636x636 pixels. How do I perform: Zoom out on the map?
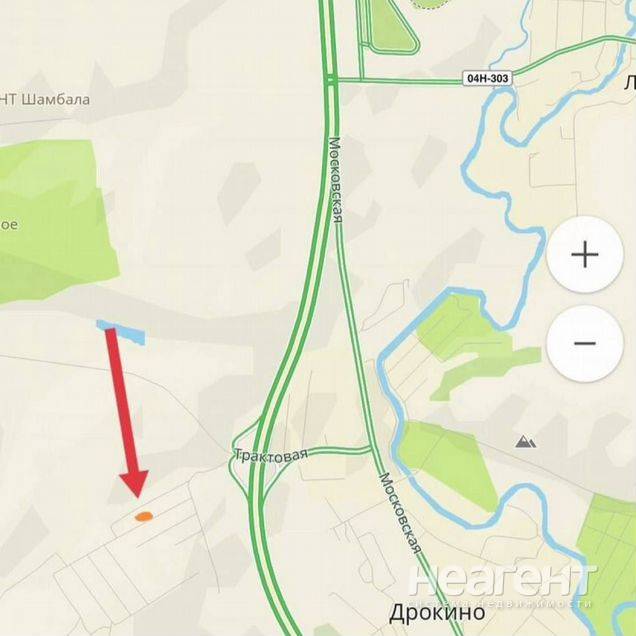585,343
